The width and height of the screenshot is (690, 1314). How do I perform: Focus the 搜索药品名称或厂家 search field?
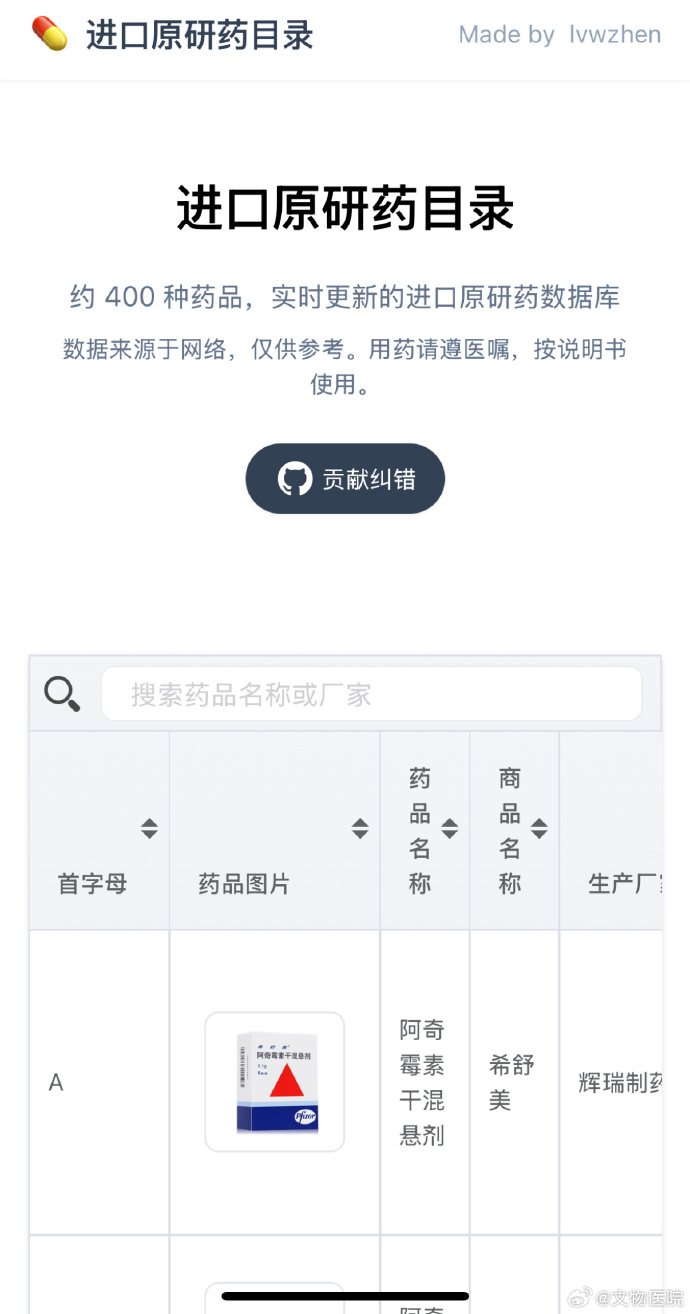(x=371, y=694)
